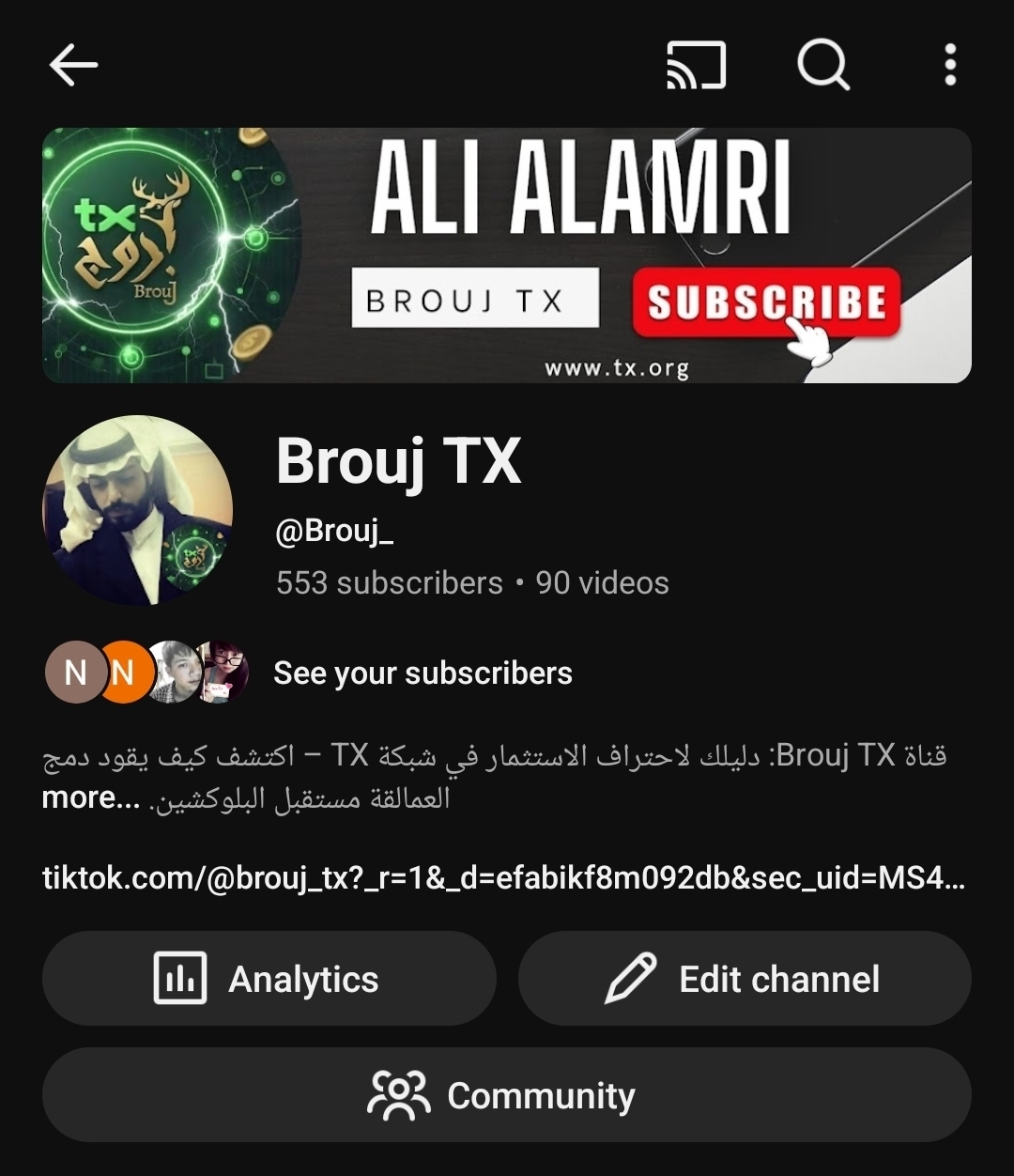Go back using the top arrow

tap(73, 65)
